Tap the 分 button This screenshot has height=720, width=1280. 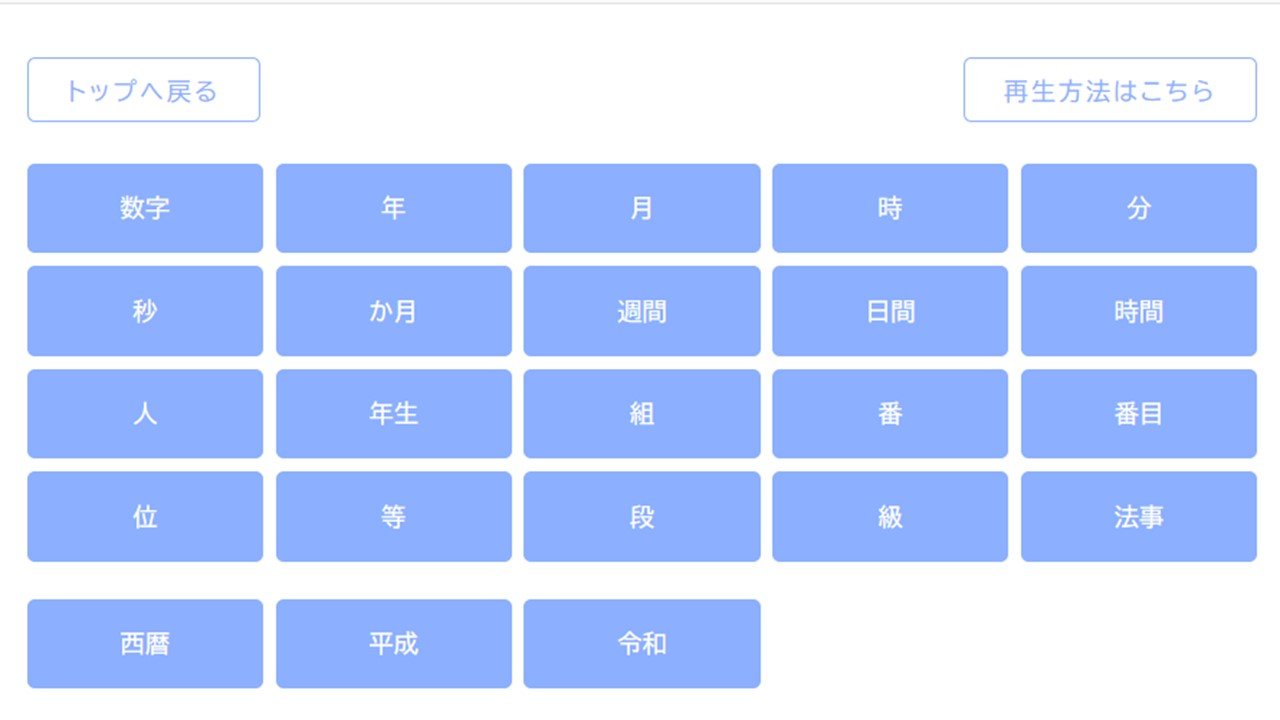click(x=1138, y=208)
